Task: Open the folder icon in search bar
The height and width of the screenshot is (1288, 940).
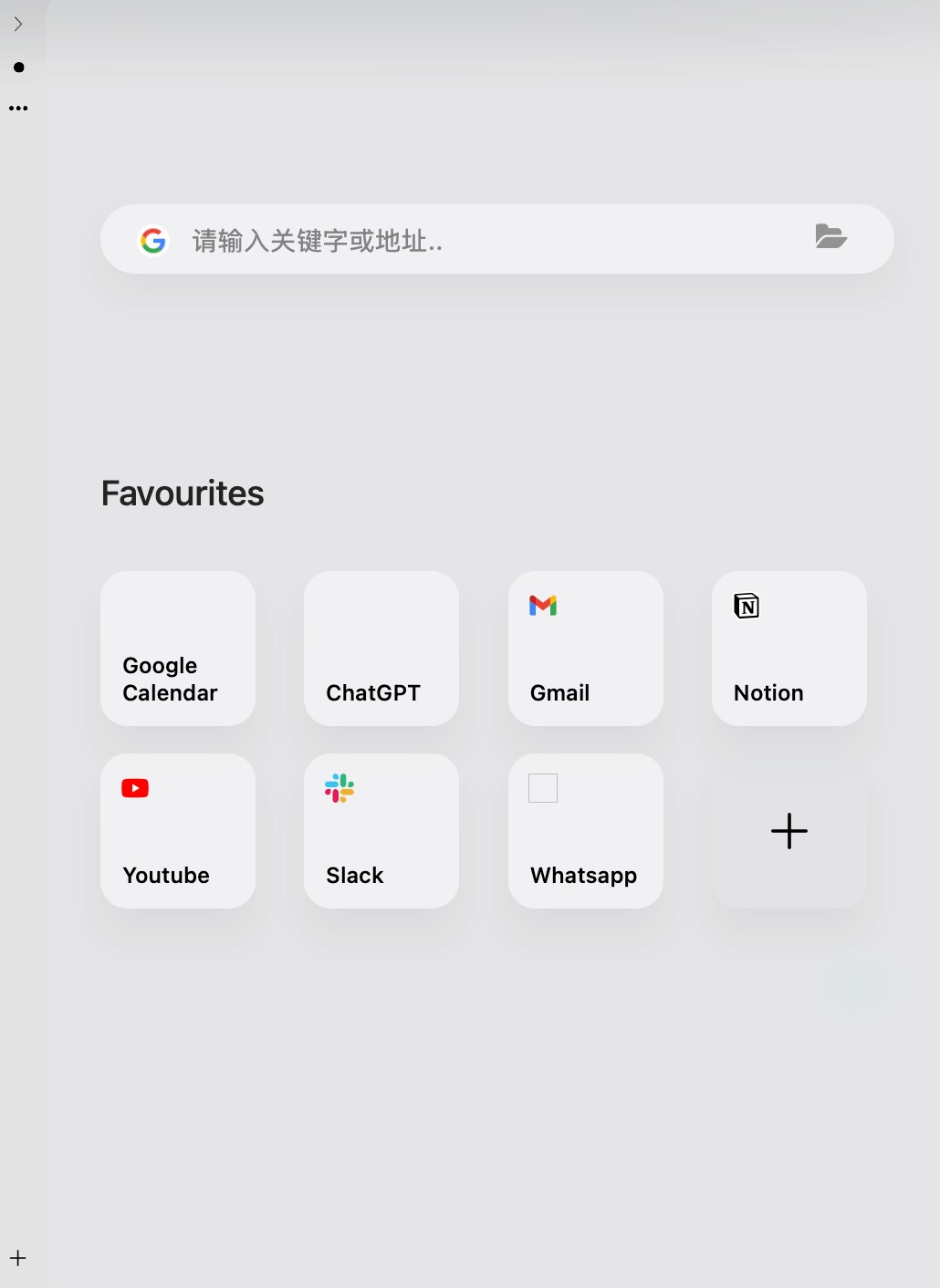Action: click(830, 237)
